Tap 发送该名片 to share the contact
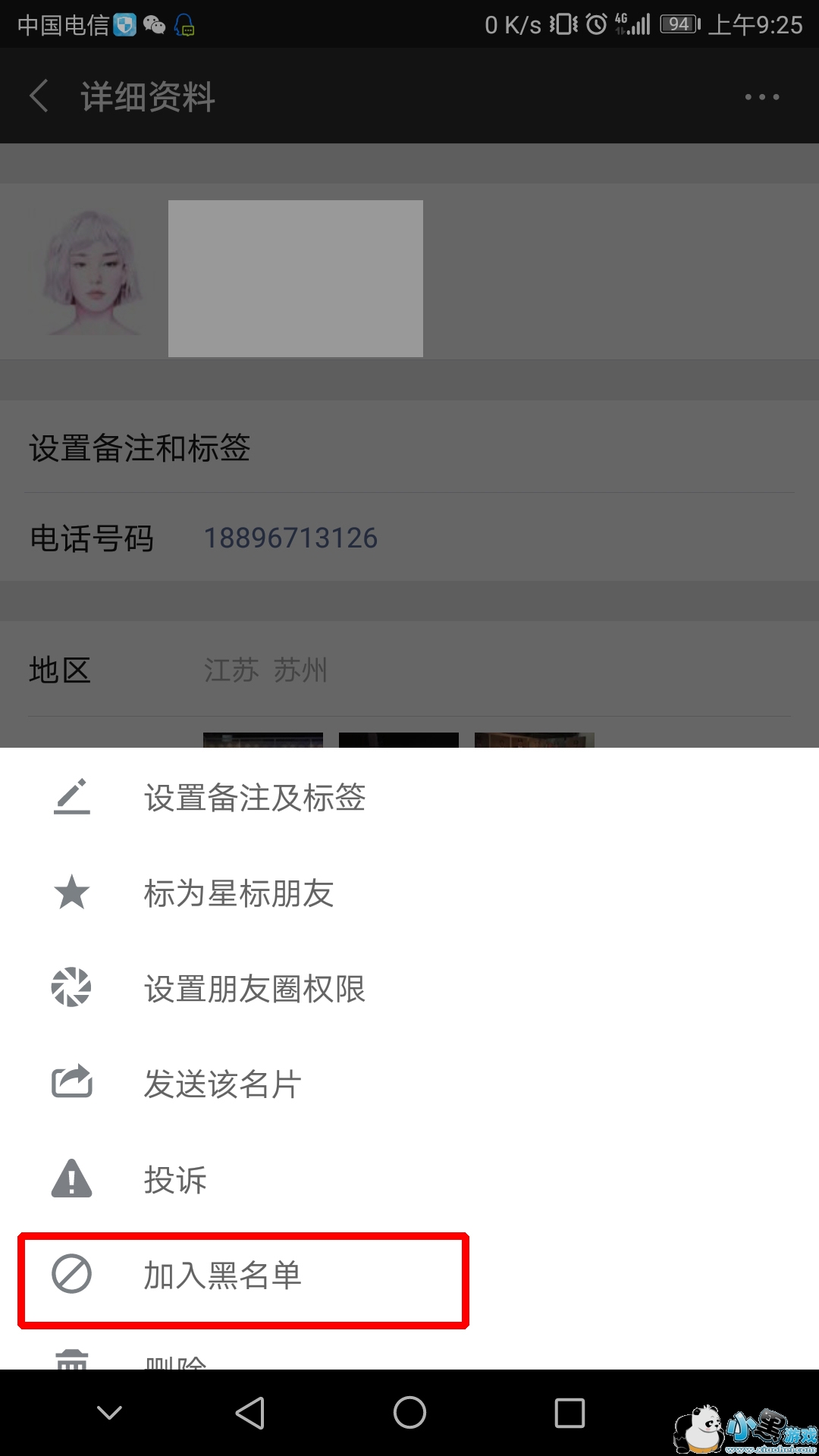 (223, 1084)
